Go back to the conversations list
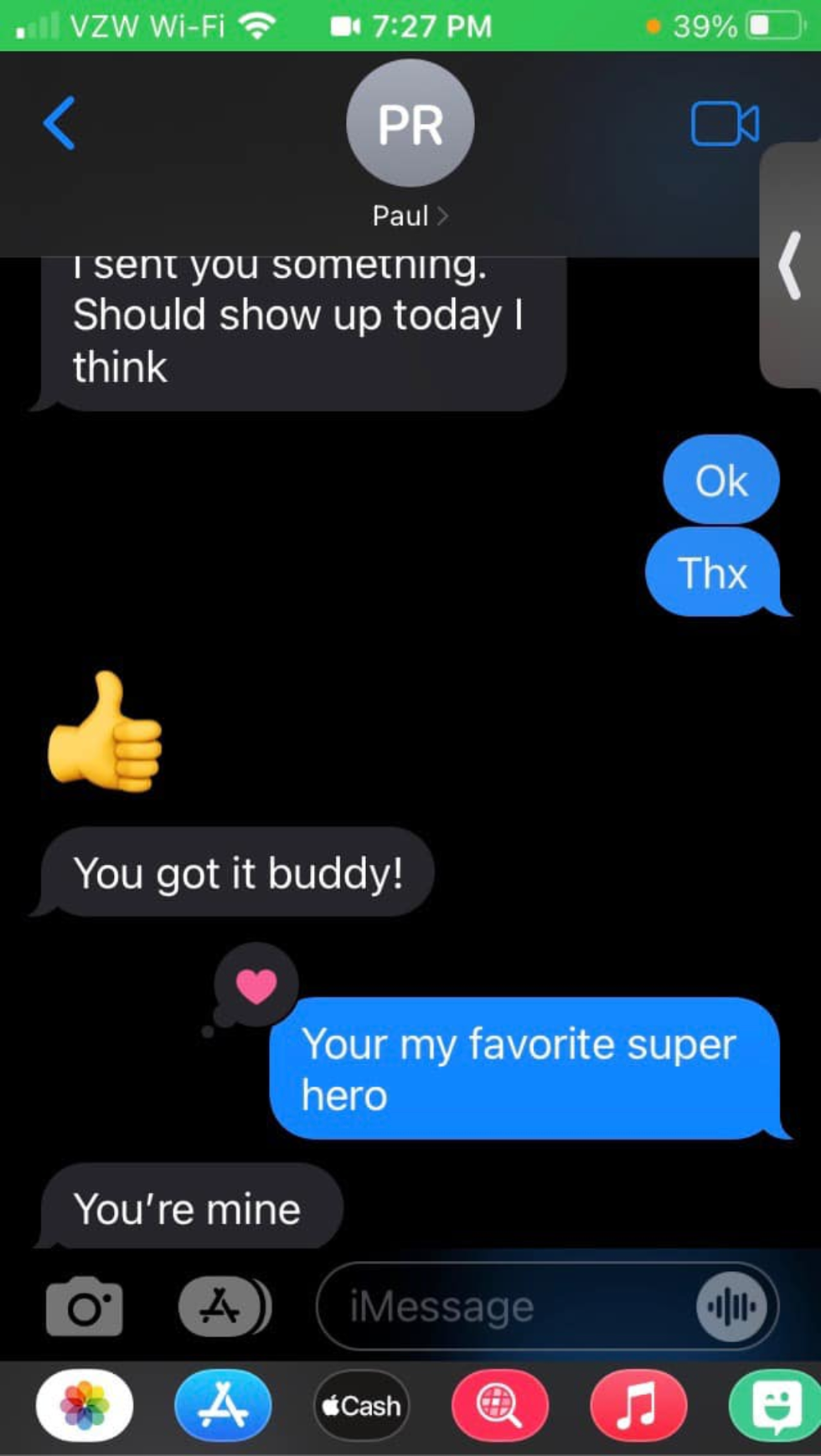 pyautogui.click(x=59, y=123)
